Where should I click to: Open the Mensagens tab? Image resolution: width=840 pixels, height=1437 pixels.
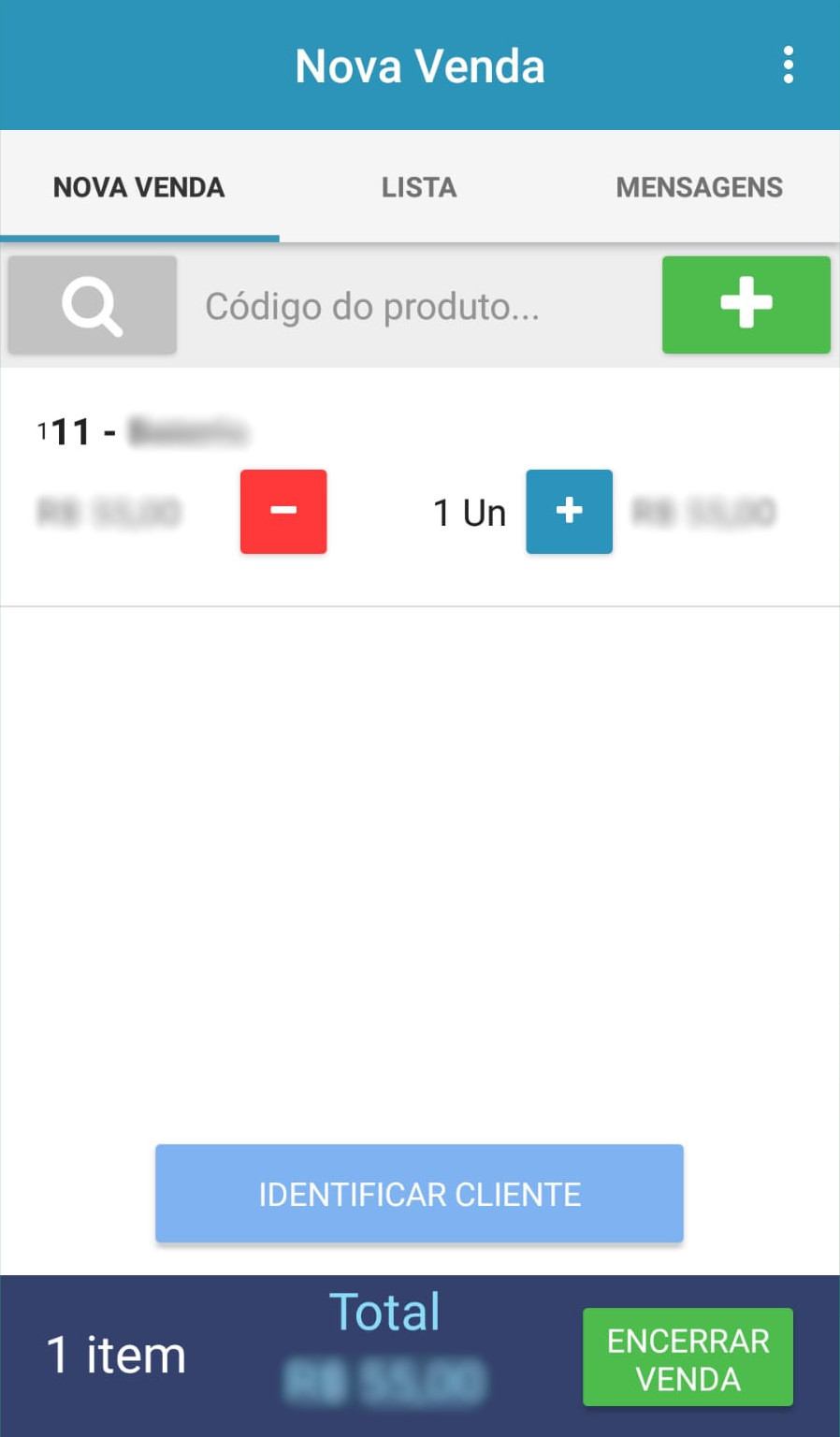[x=699, y=187]
